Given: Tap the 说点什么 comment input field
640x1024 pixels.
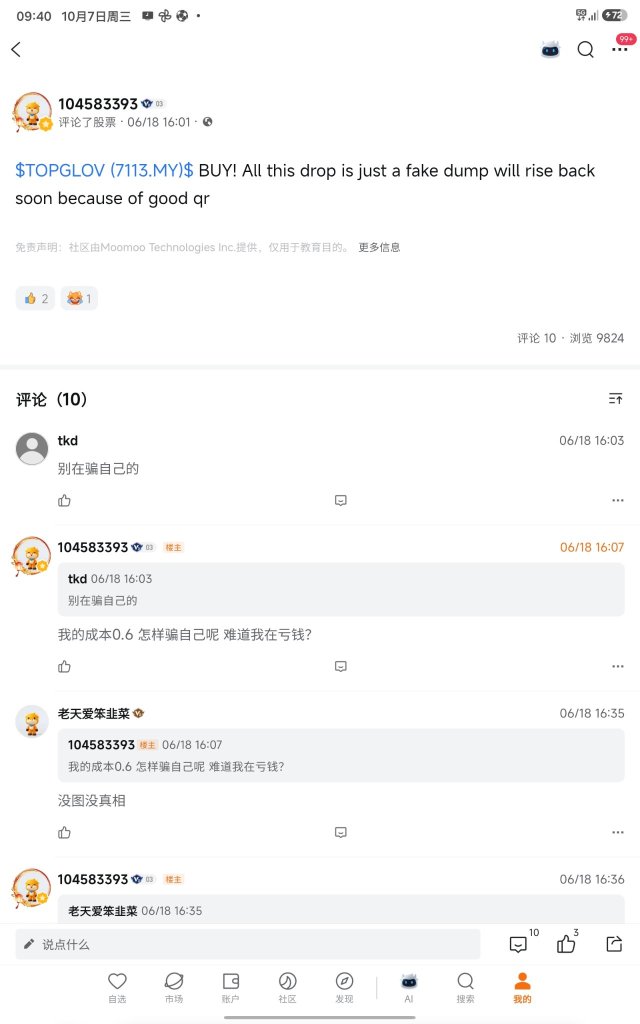Looking at the screenshot, I should coord(248,944).
